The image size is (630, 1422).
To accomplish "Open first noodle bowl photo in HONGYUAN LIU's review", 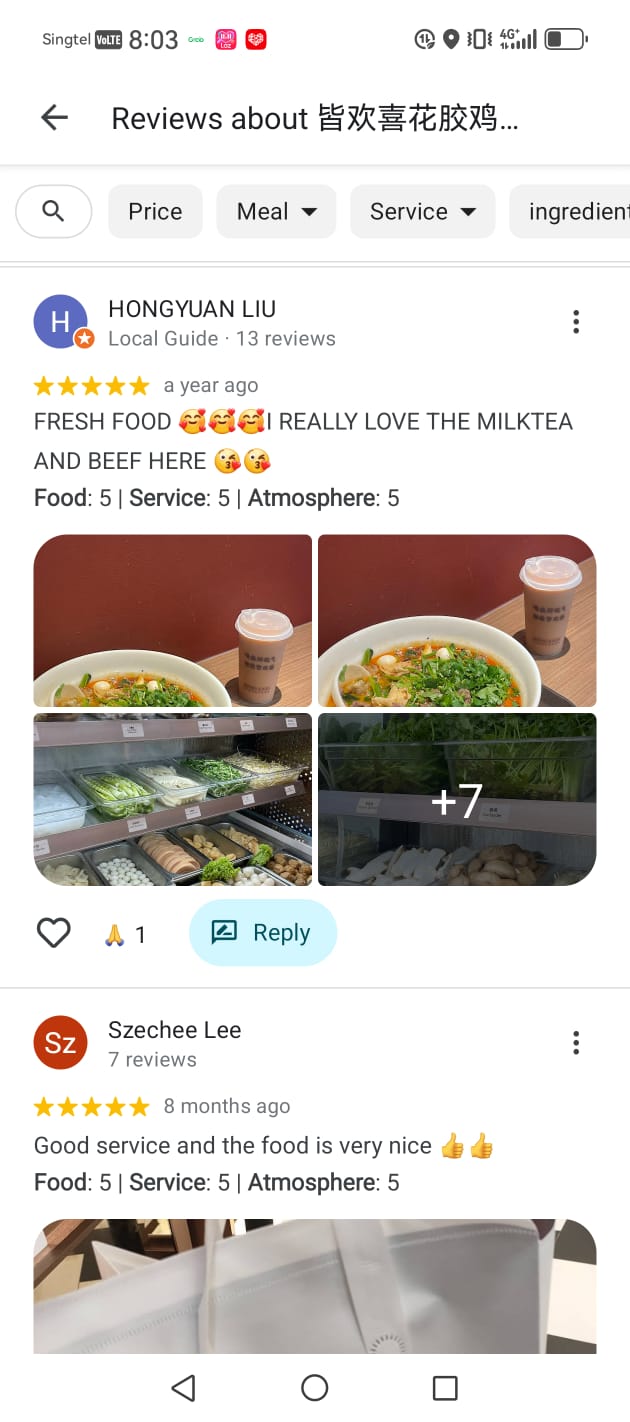I will [173, 621].
